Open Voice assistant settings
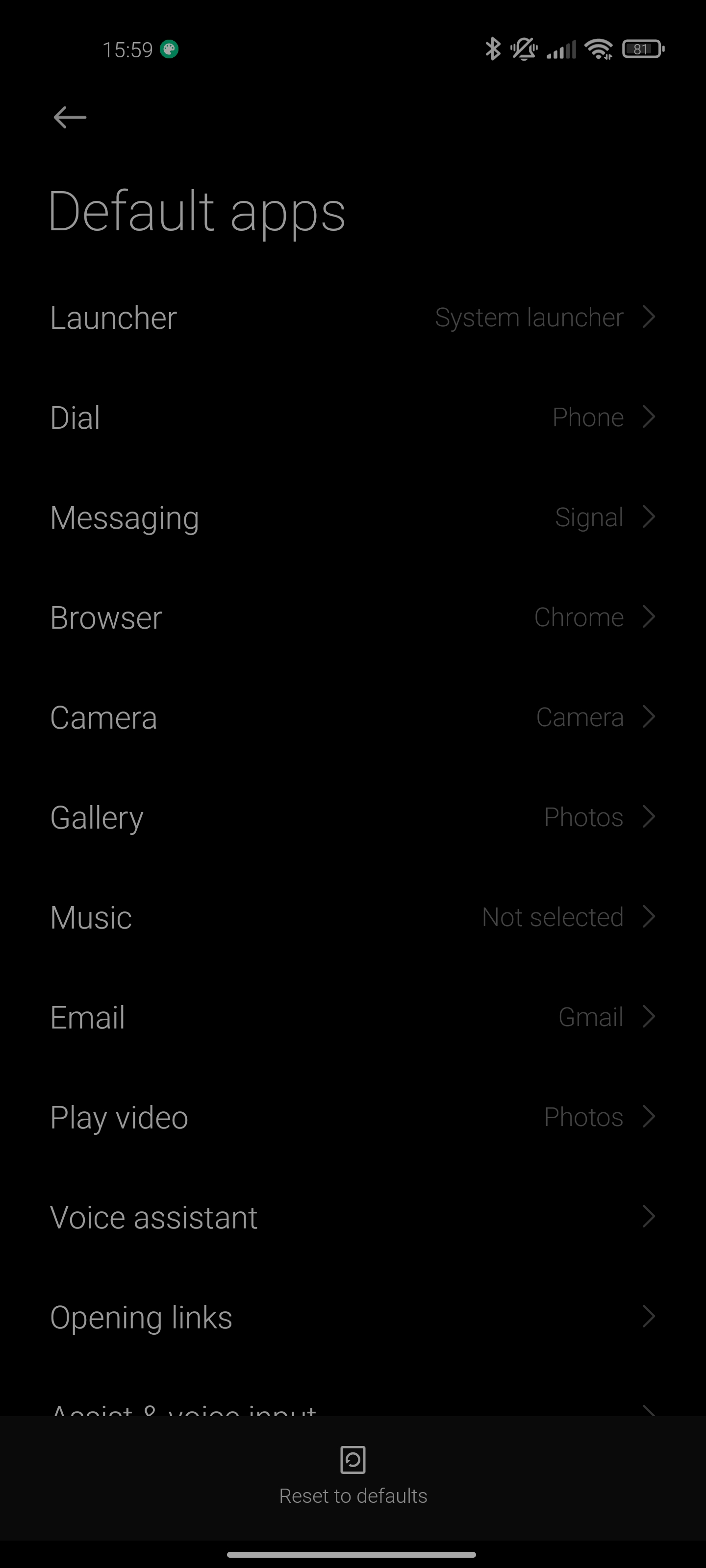The image size is (706, 1568). coord(353,1217)
